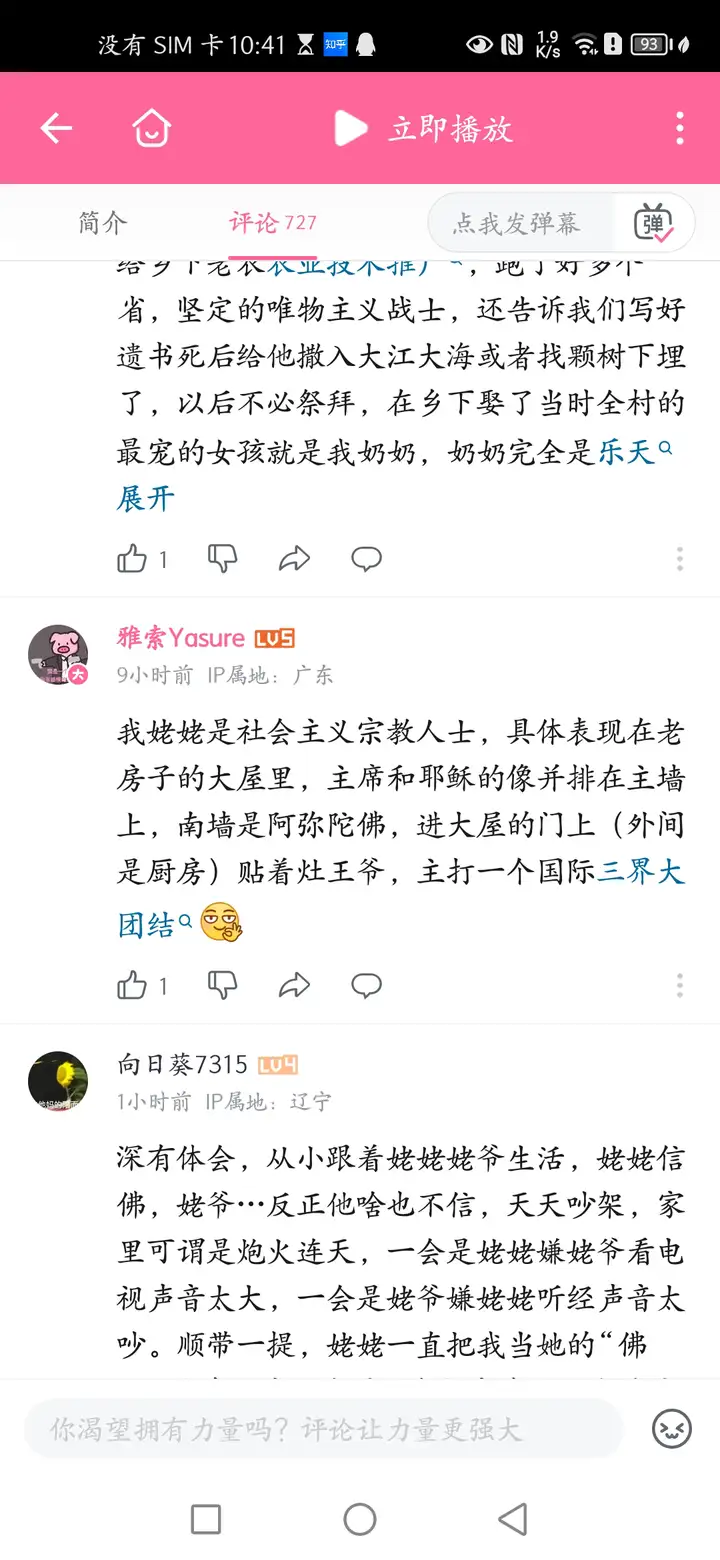Go back using the top arrow

click(56, 128)
